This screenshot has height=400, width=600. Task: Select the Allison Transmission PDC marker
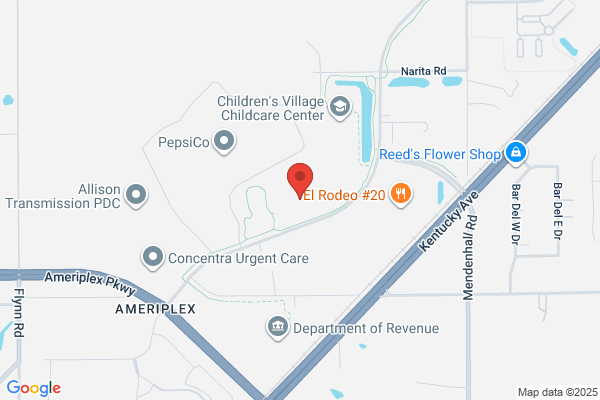[x=136, y=196]
